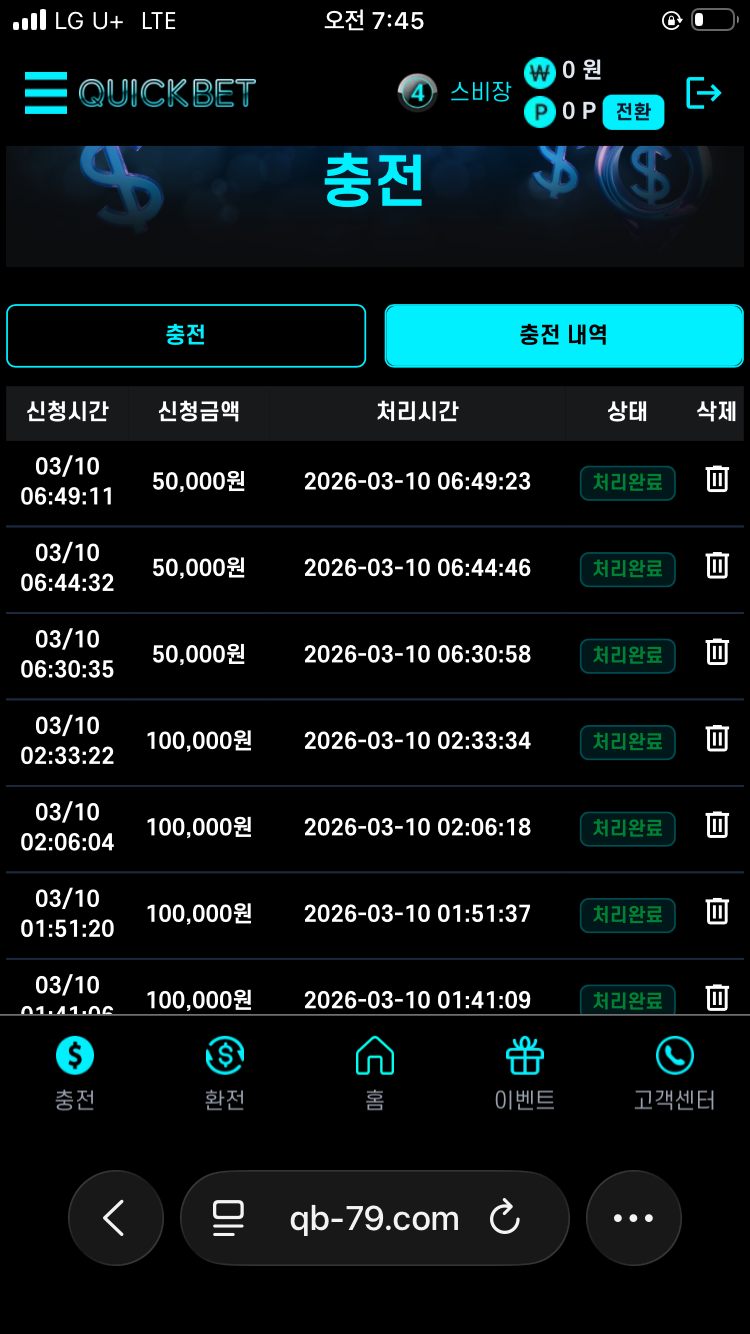Viewport: 750px width, 1334px height.
Task: Go back in the browser
Action: click(115, 1218)
